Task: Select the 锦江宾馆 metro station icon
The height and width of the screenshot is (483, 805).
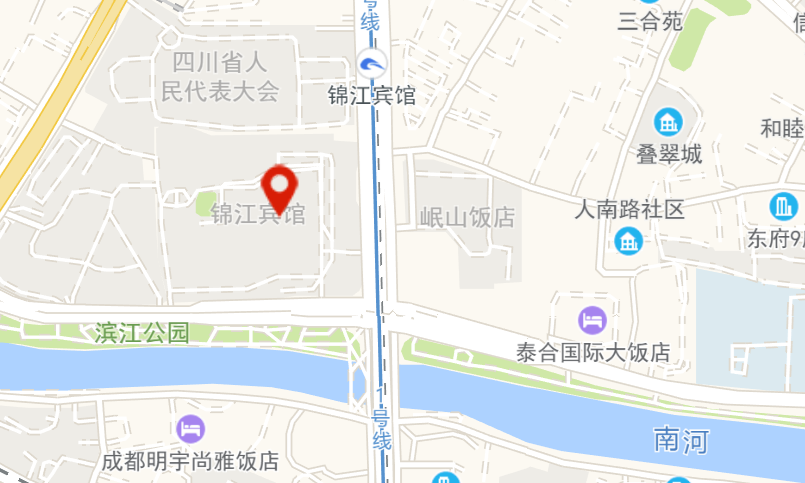Action: click(372, 65)
